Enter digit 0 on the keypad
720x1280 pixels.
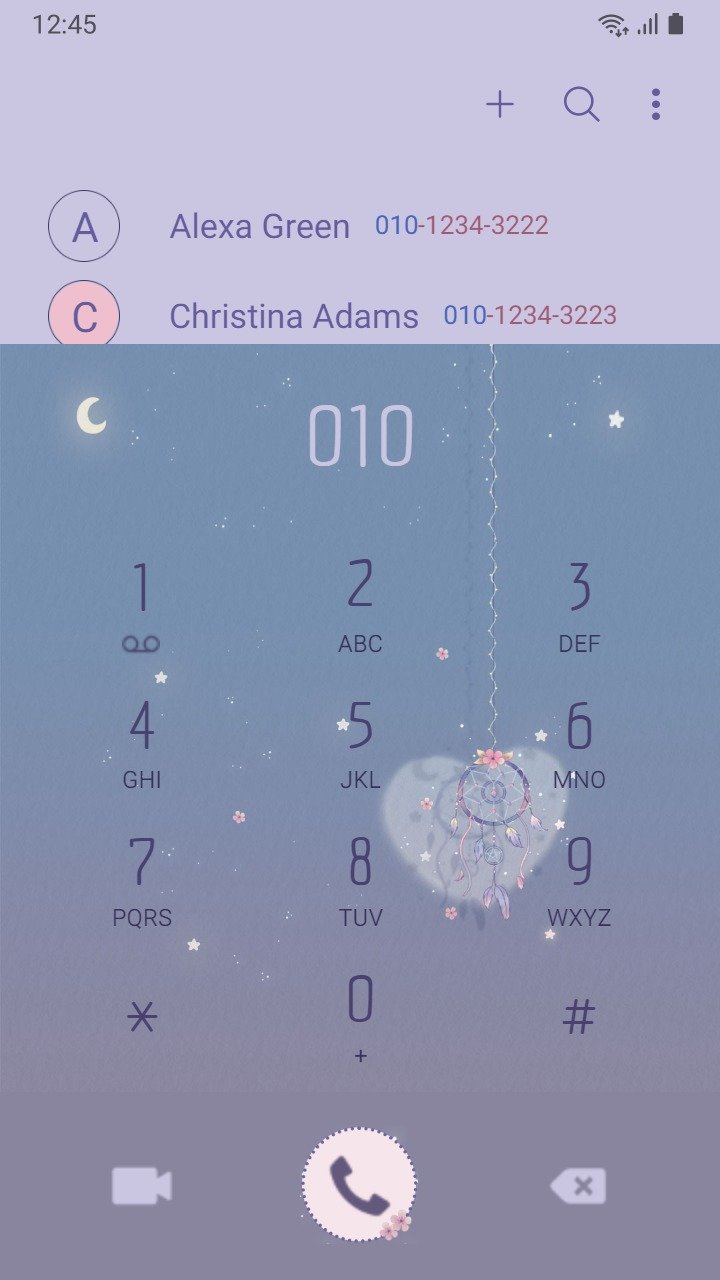[360, 1018]
